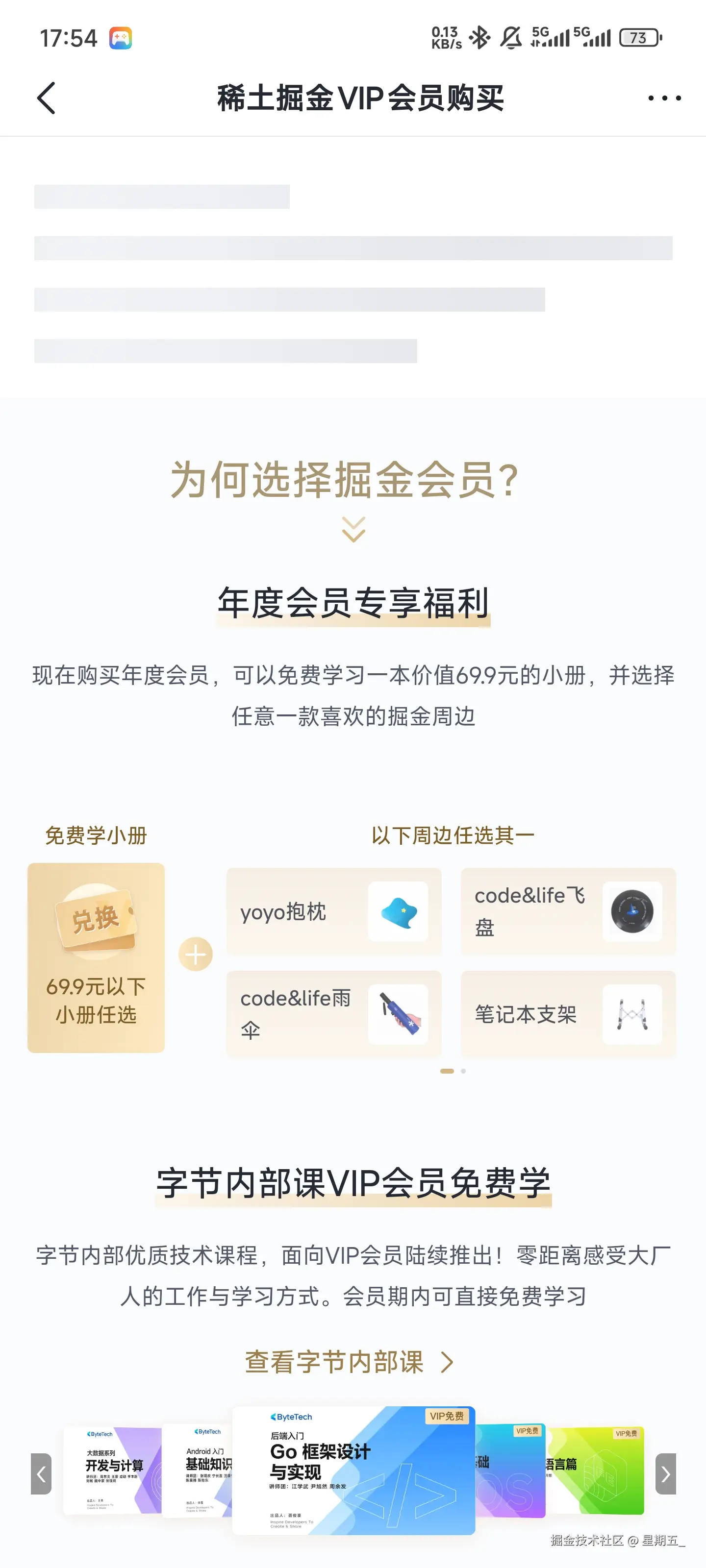Screen dimensions: 706x1568
Task: Select the yoyo抱枕 merchandise option
Action: [x=333, y=911]
